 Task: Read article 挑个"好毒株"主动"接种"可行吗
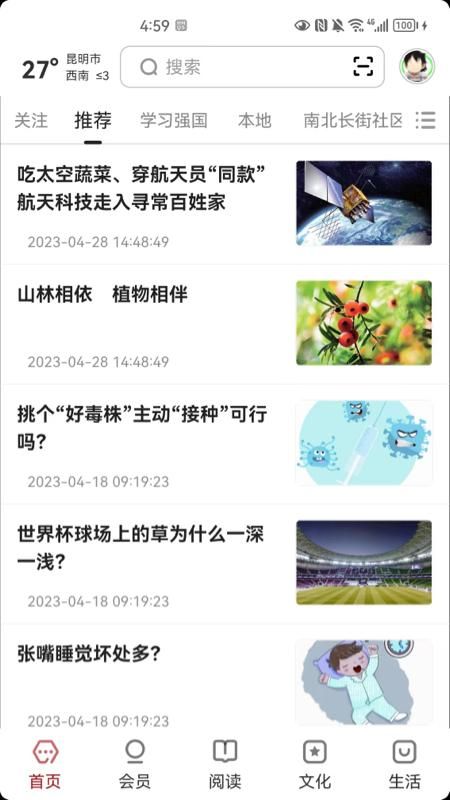pos(225,444)
